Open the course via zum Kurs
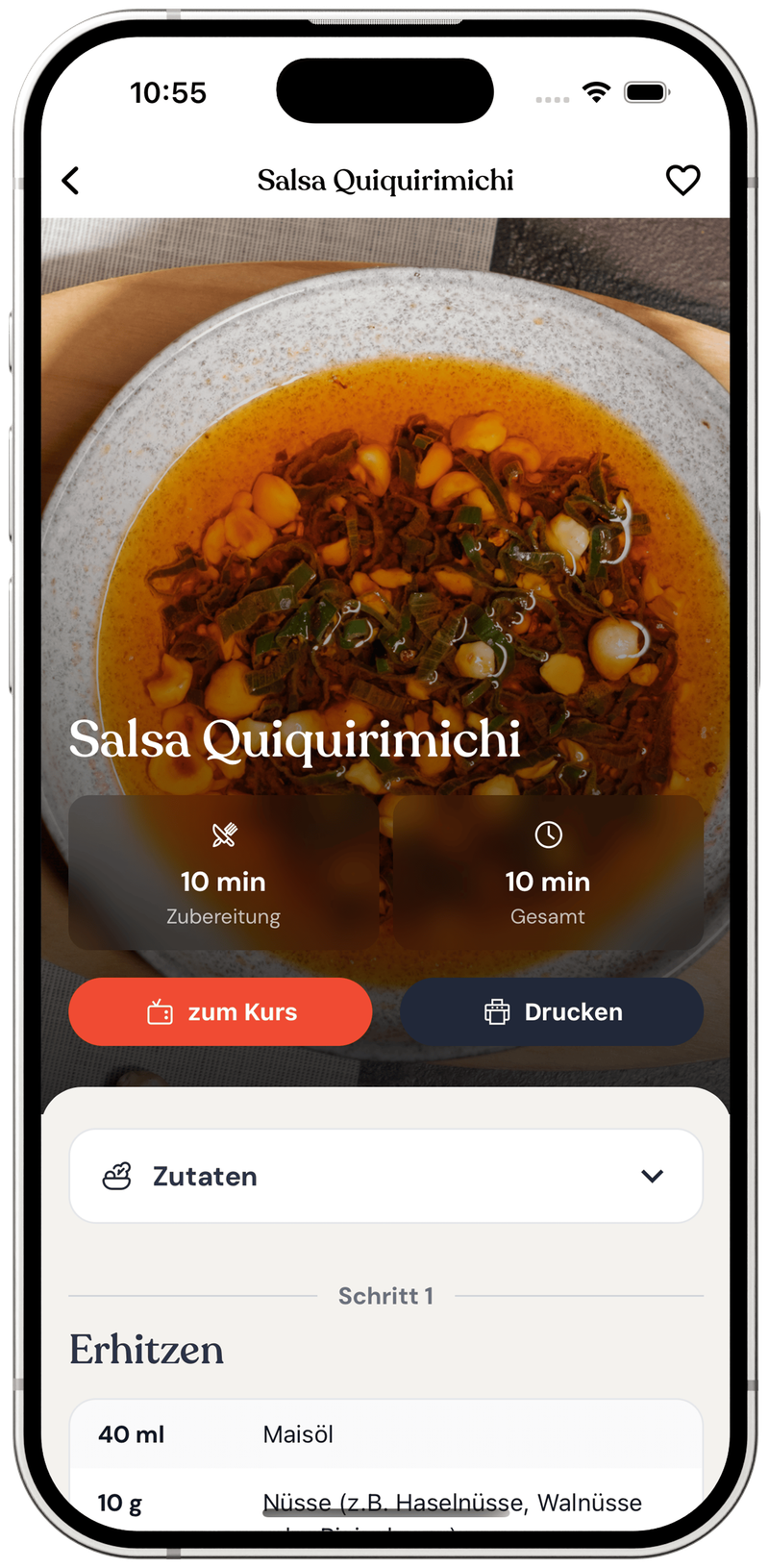The image size is (769, 1568). pos(220,1012)
